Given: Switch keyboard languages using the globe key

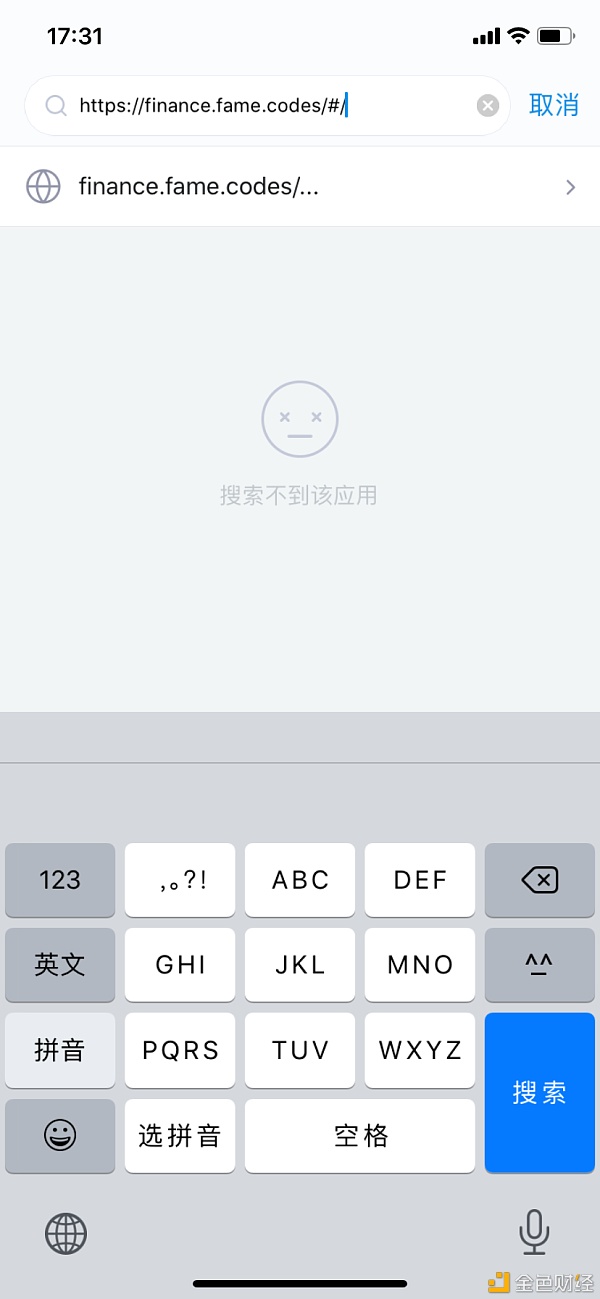Looking at the screenshot, I should 66,1234.
